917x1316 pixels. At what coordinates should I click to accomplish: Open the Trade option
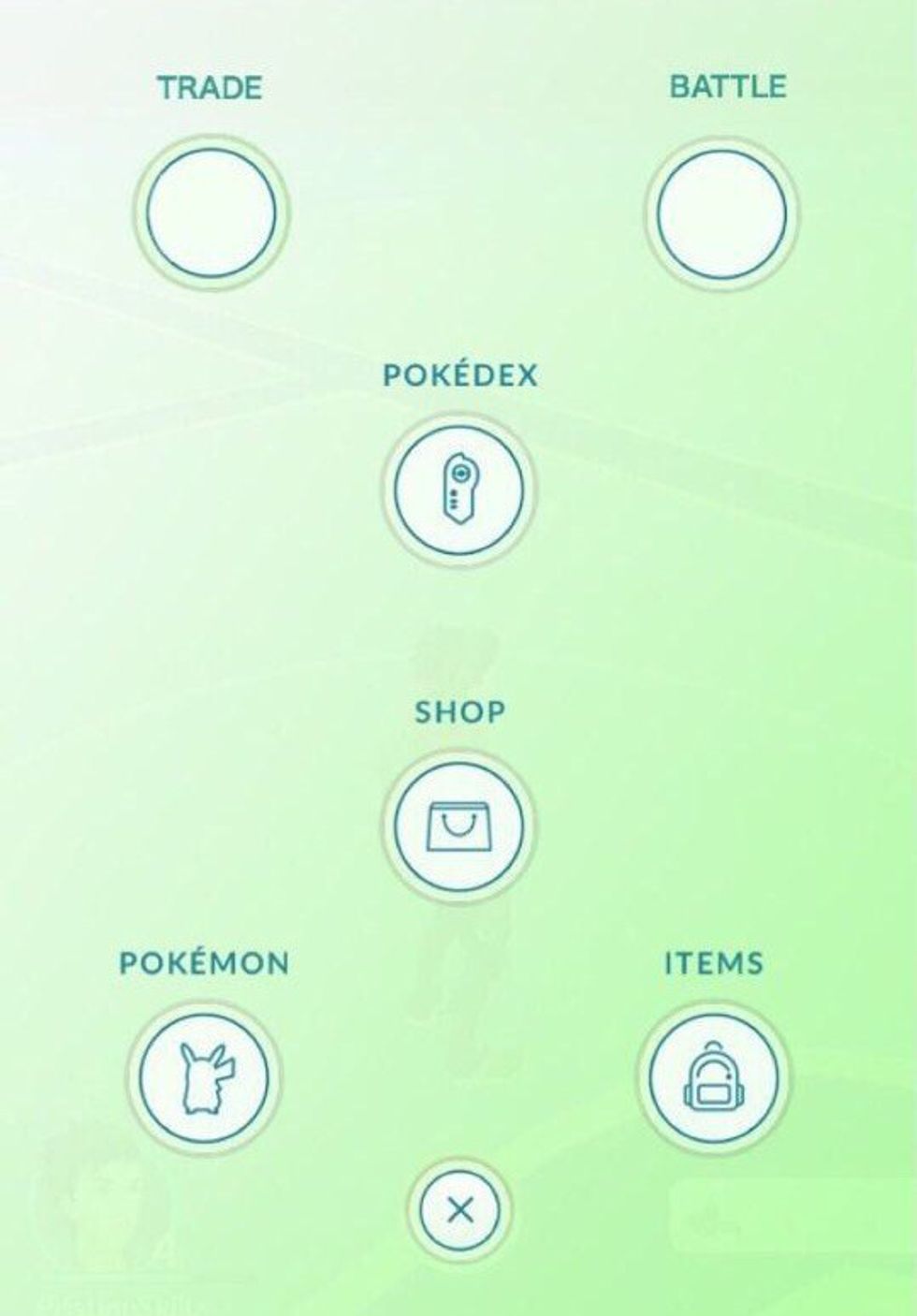click(x=211, y=212)
